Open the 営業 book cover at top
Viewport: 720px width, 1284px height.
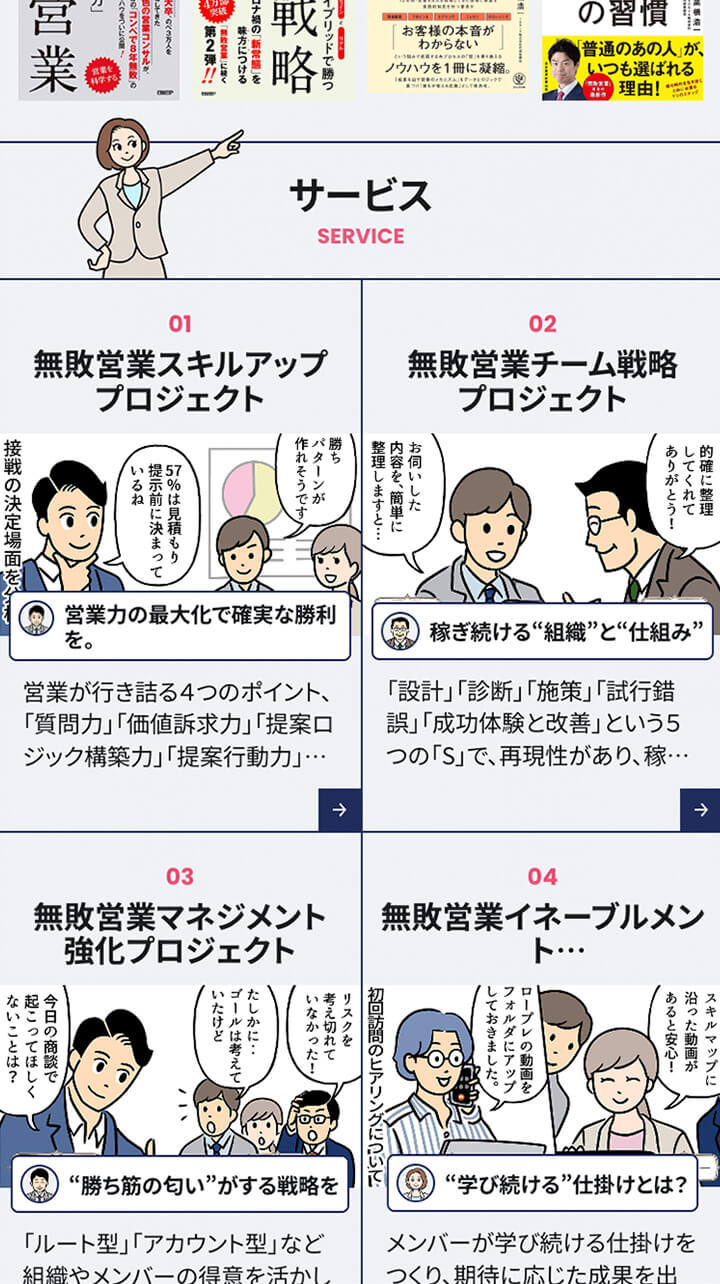point(98,50)
